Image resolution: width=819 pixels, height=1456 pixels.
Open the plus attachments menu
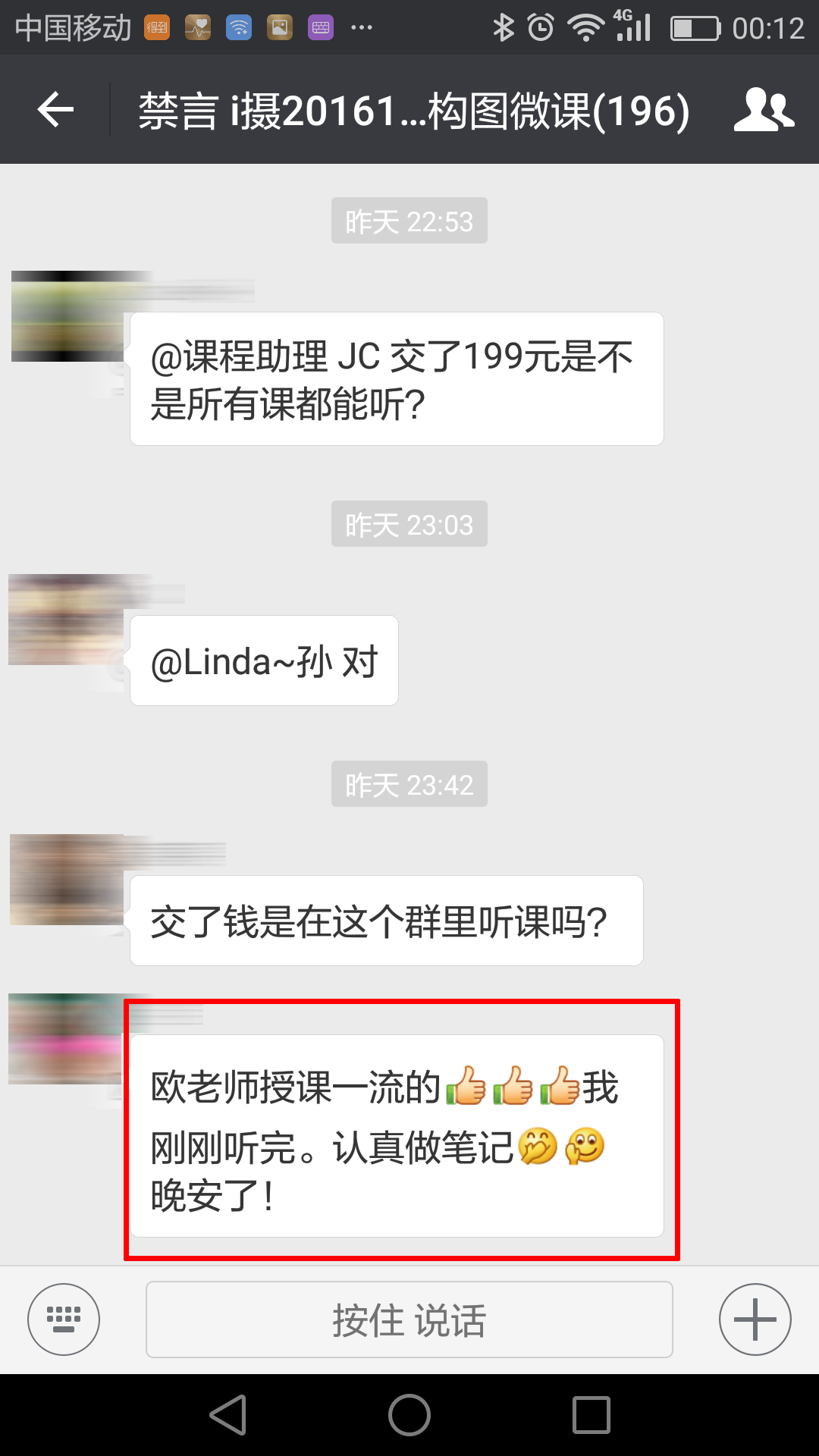point(755,1319)
